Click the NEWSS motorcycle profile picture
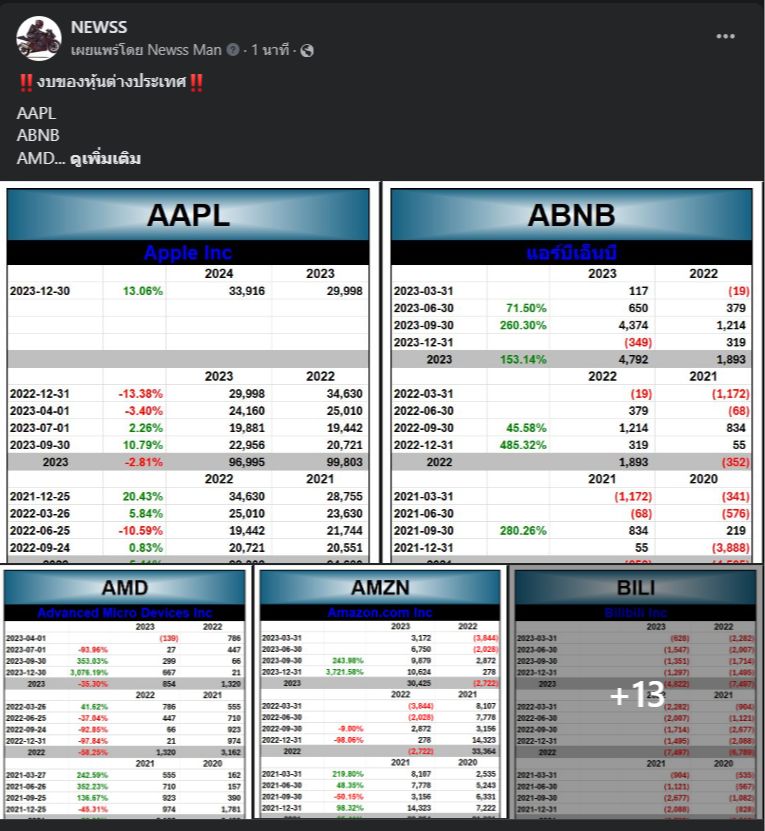Viewport: 765px width, 831px height. [x=36, y=36]
